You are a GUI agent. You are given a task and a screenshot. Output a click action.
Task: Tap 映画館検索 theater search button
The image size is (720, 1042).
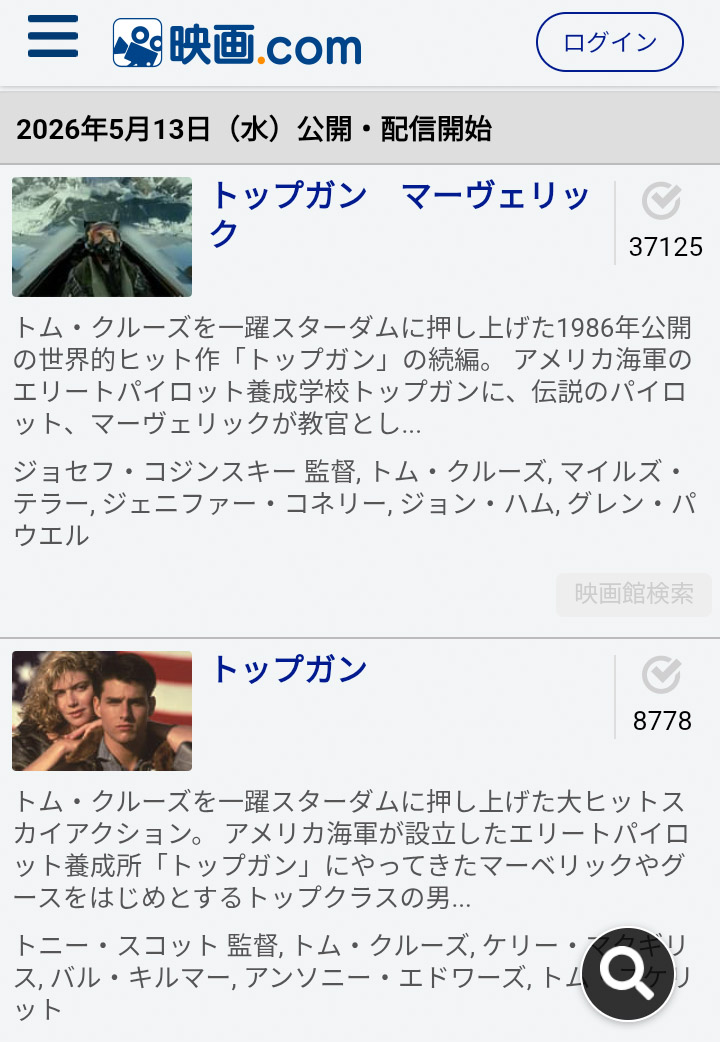(633, 594)
